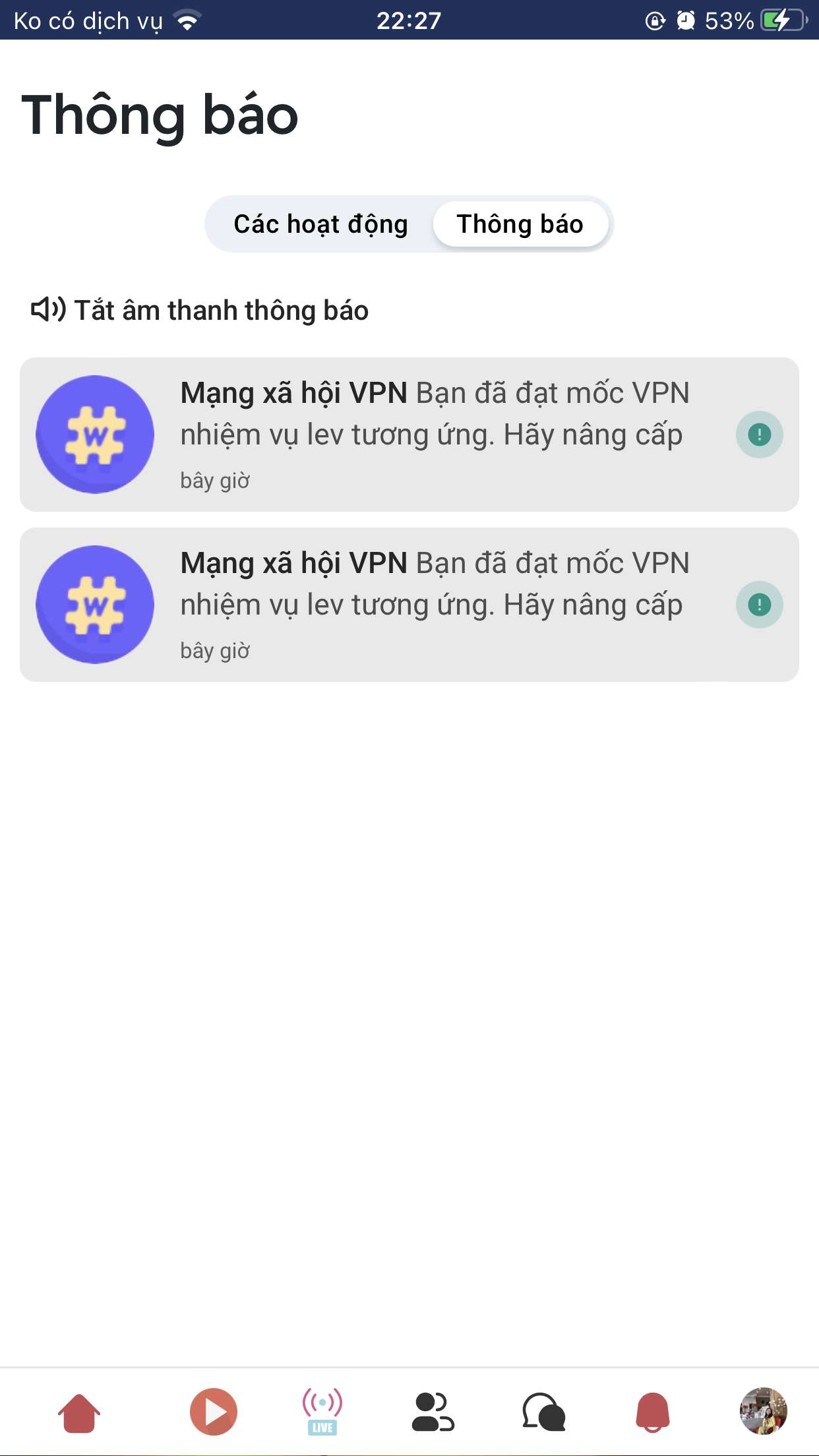
Task: Go to the home feed
Action: [79, 1412]
